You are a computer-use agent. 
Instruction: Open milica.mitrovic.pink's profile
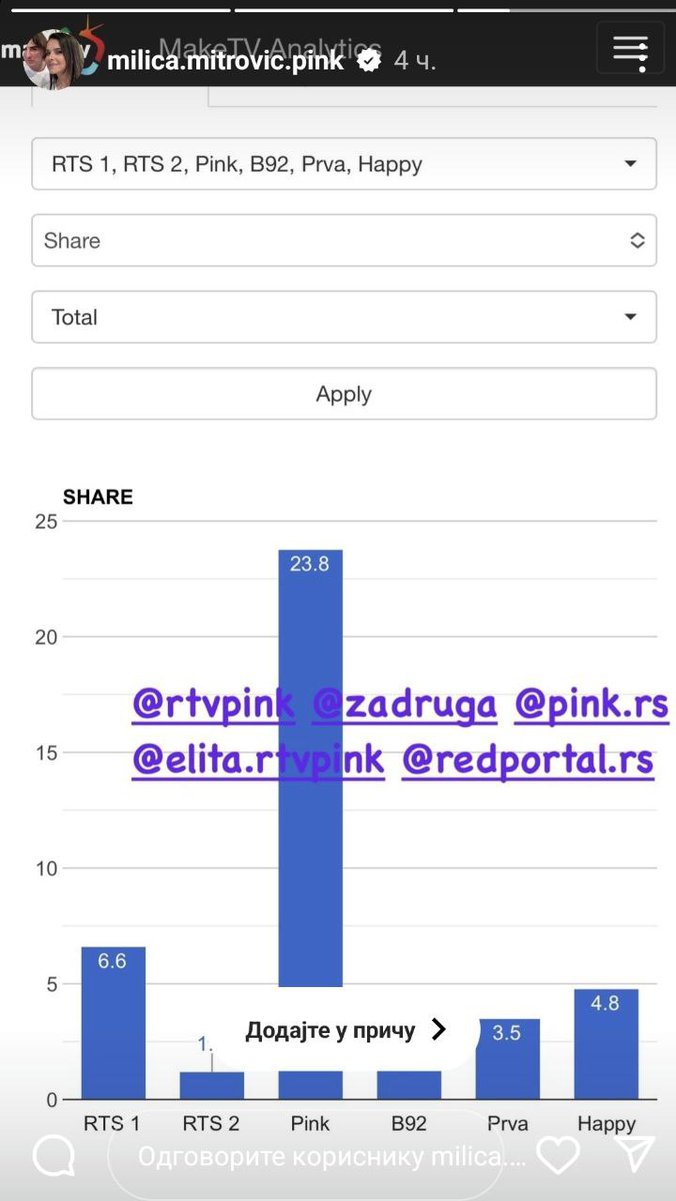(226, 61)
